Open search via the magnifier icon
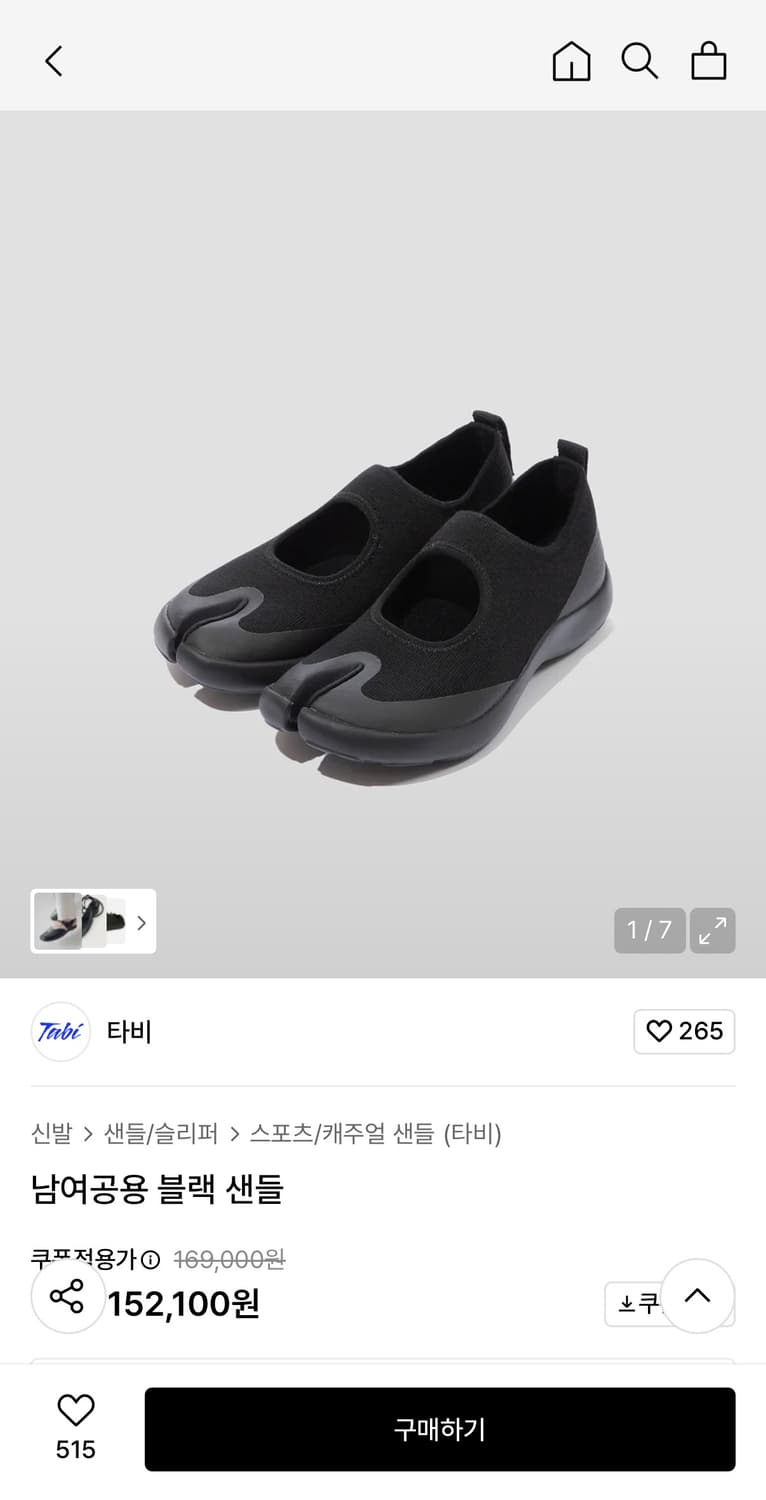The width and height of the screenshot is (766, 1500). coord(639,60)
